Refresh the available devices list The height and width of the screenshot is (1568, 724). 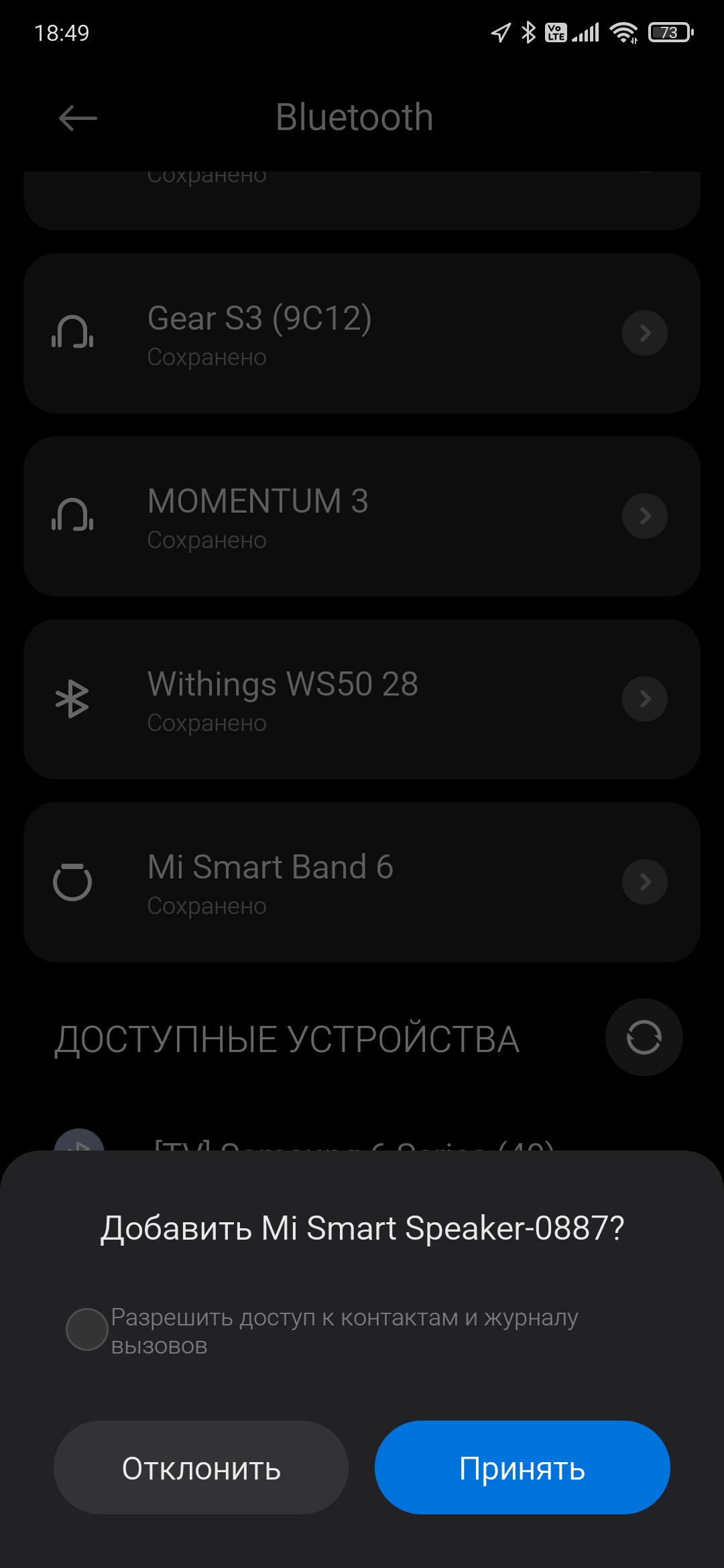pos(644,1037)
